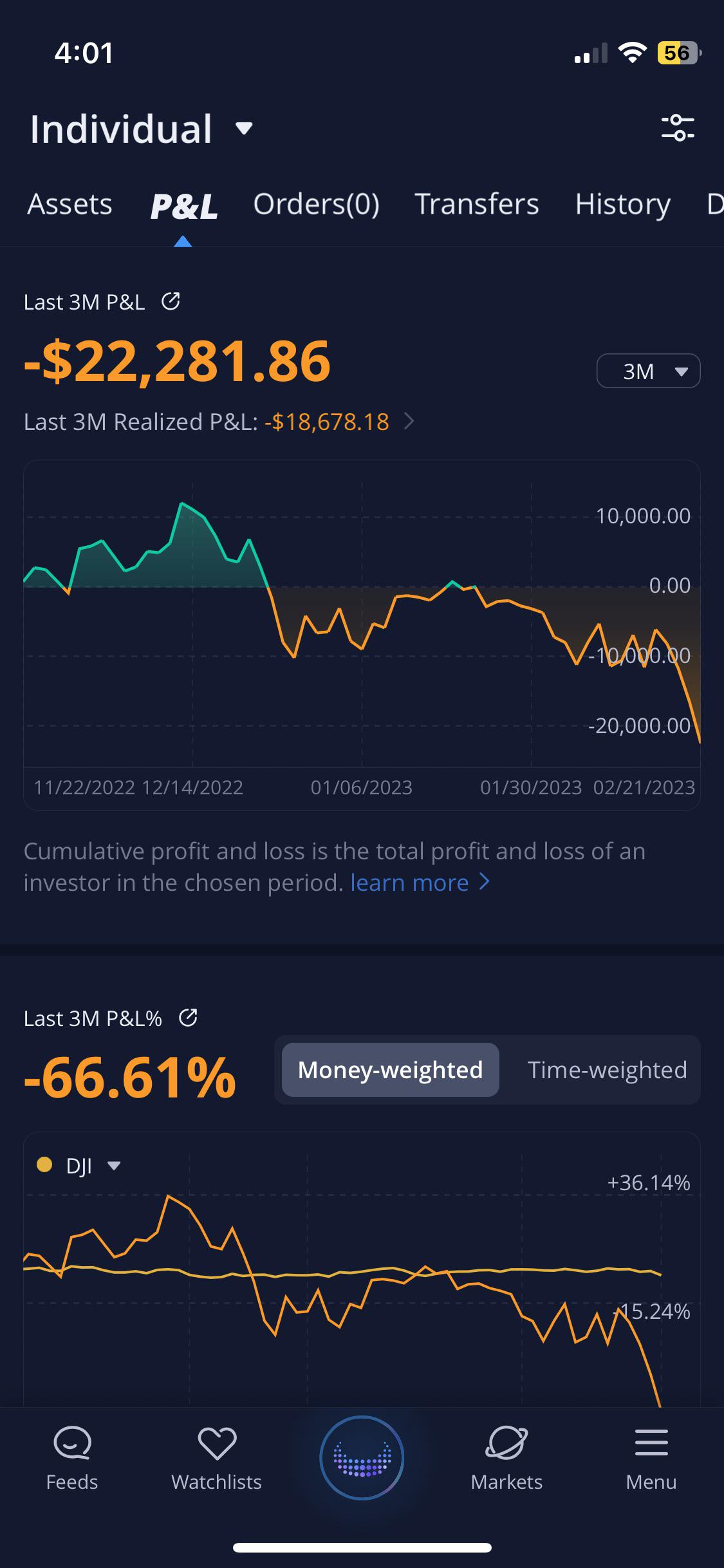This screenshot has height=1568, width=724.
Task: Go to the Transfers tab
Action: 476,205
